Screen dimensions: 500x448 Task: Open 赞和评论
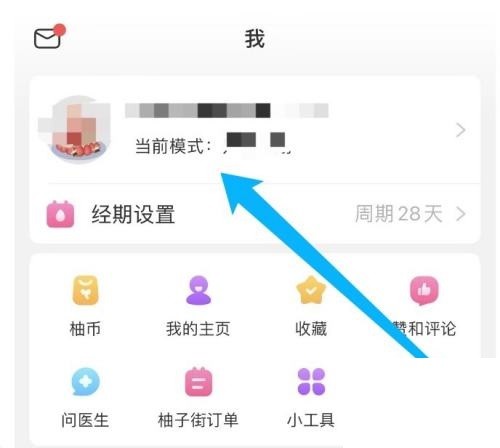[424, 306]
